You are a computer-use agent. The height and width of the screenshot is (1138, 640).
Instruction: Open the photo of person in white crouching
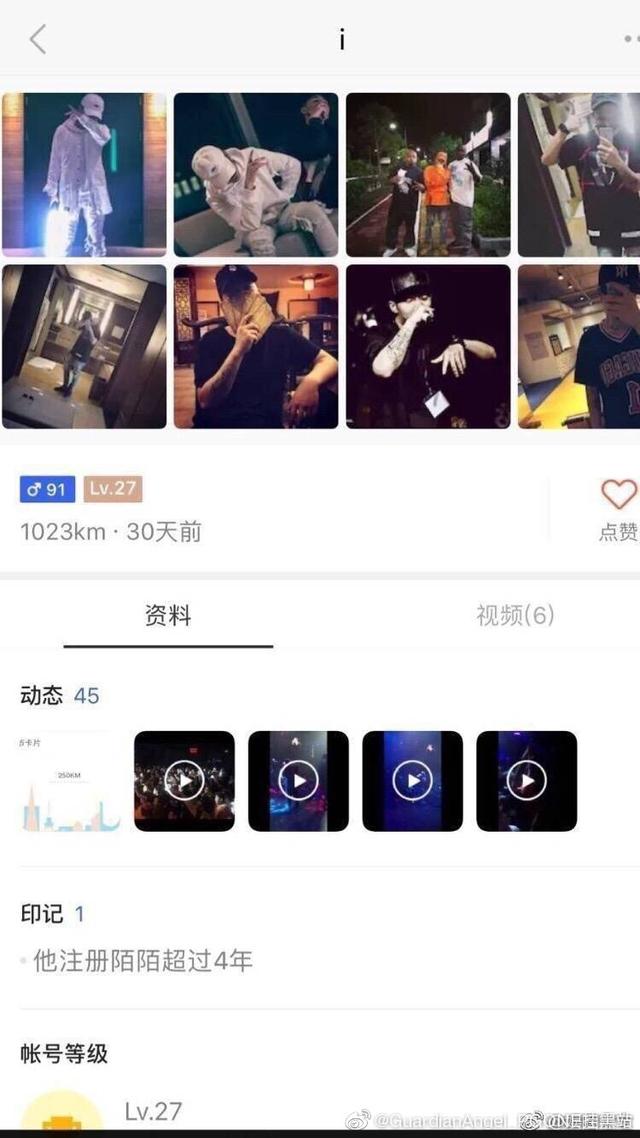click(x=255, y=175)
